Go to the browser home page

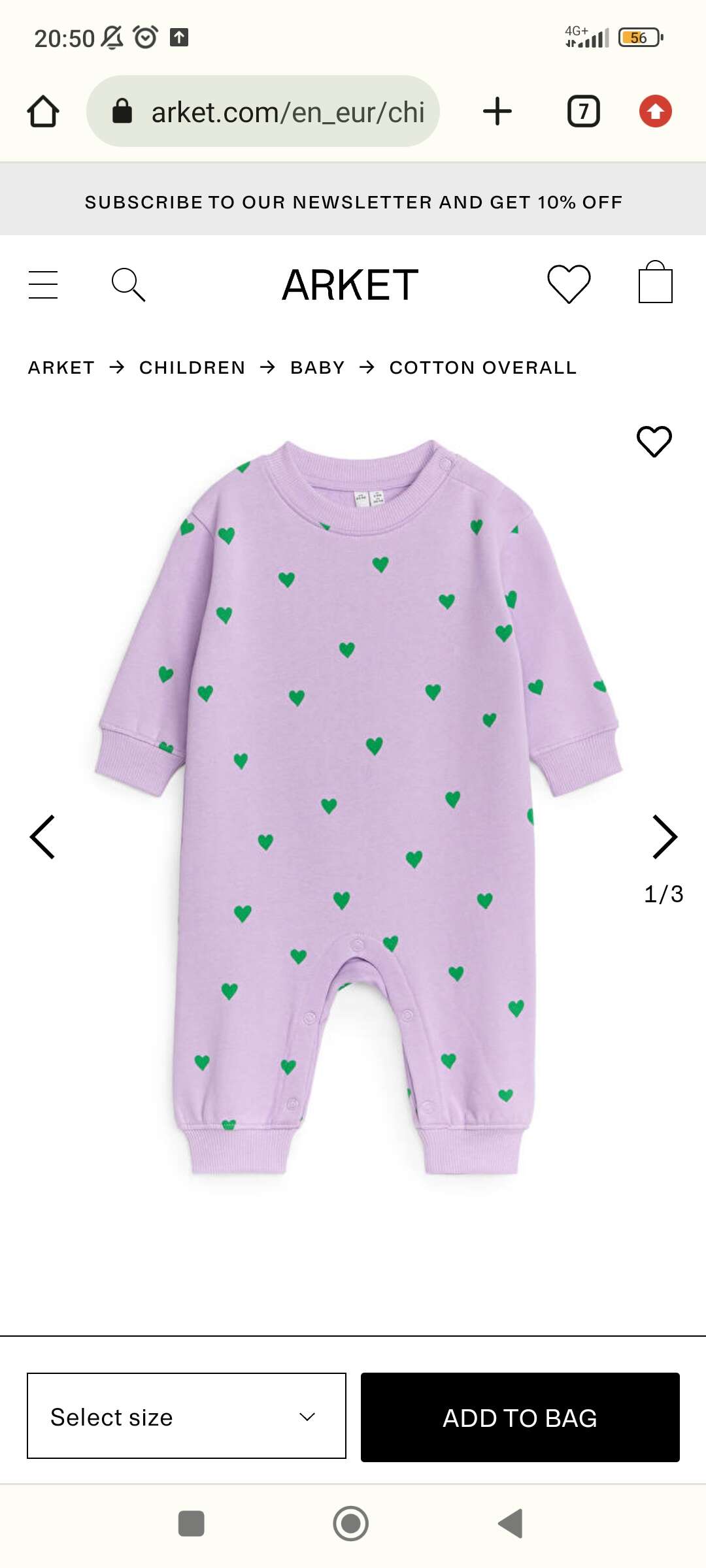[x=43, y=111]
